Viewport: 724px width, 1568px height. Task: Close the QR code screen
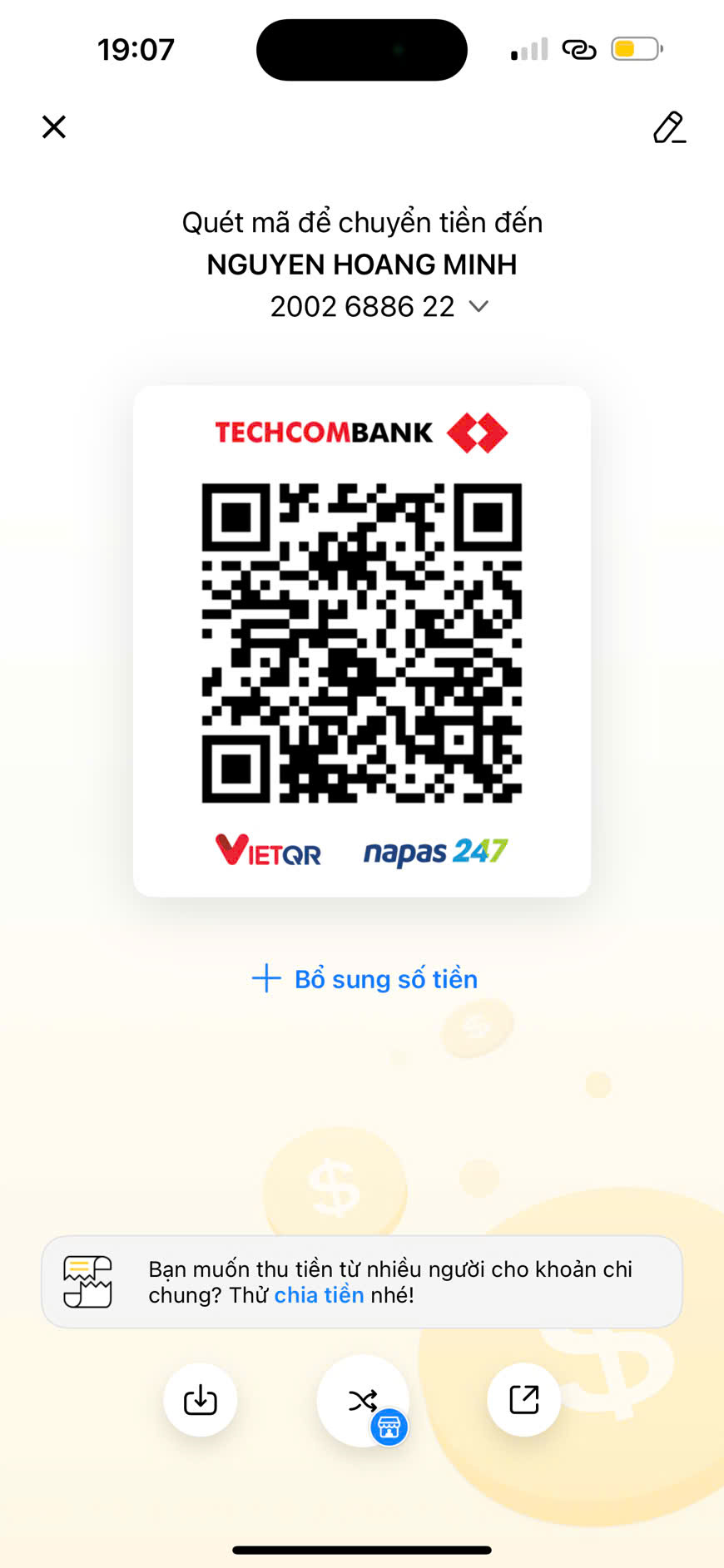(x=54, y=127)
